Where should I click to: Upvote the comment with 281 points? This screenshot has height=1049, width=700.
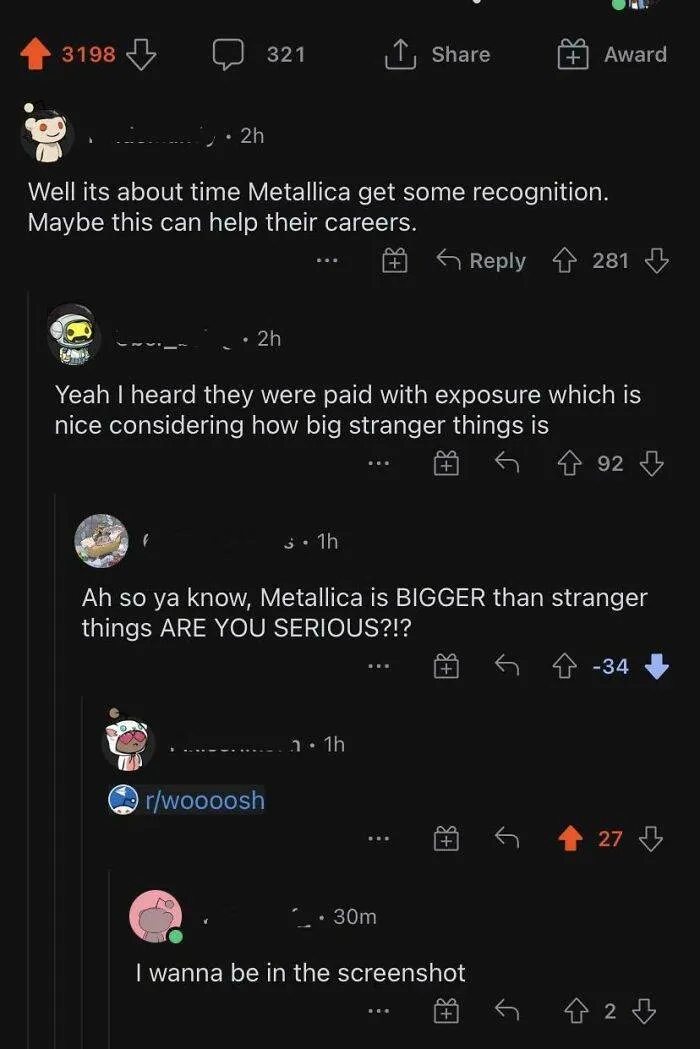click(567, 261)
